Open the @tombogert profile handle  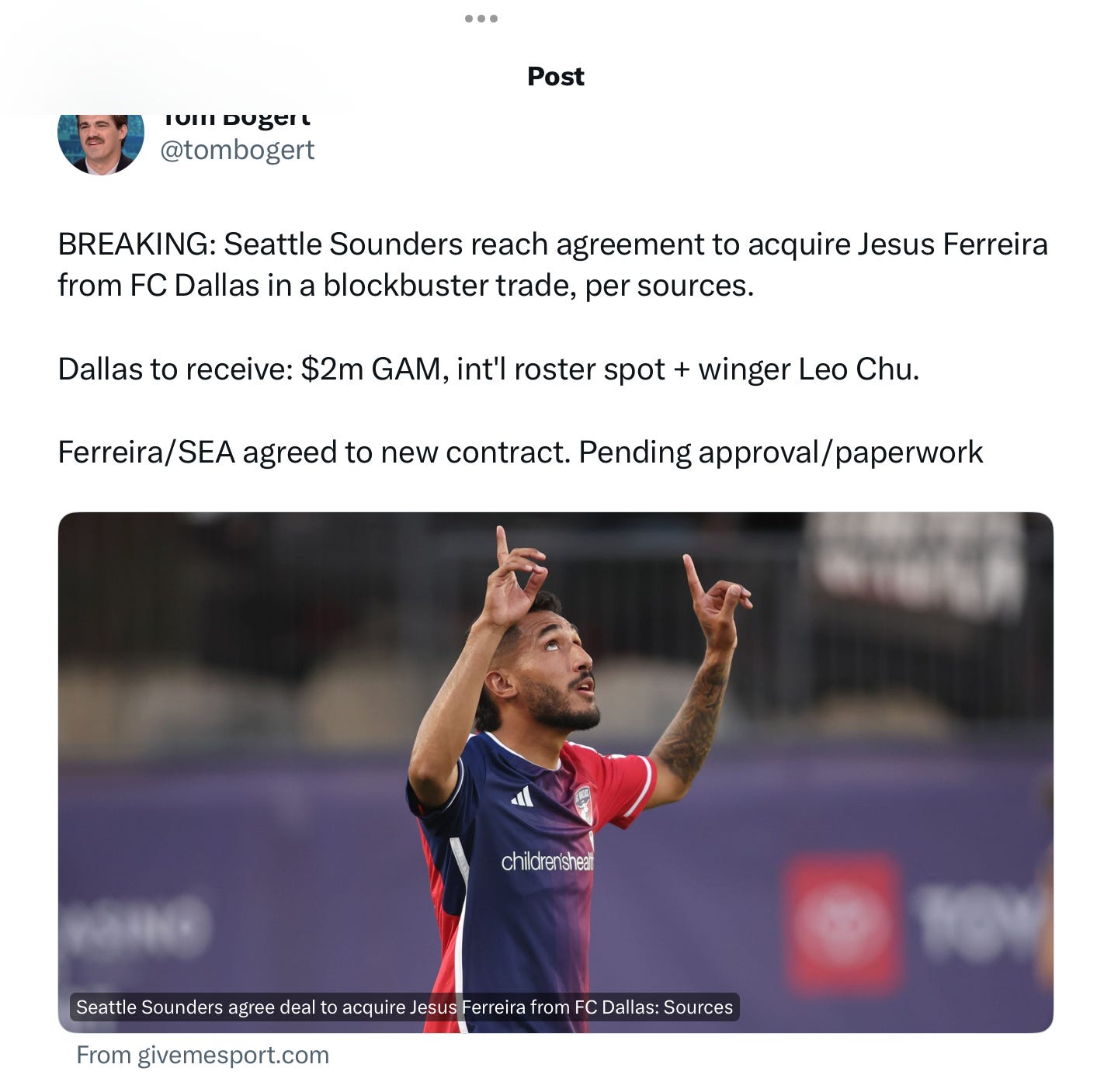pyautogui.click(x=237, y=150)
